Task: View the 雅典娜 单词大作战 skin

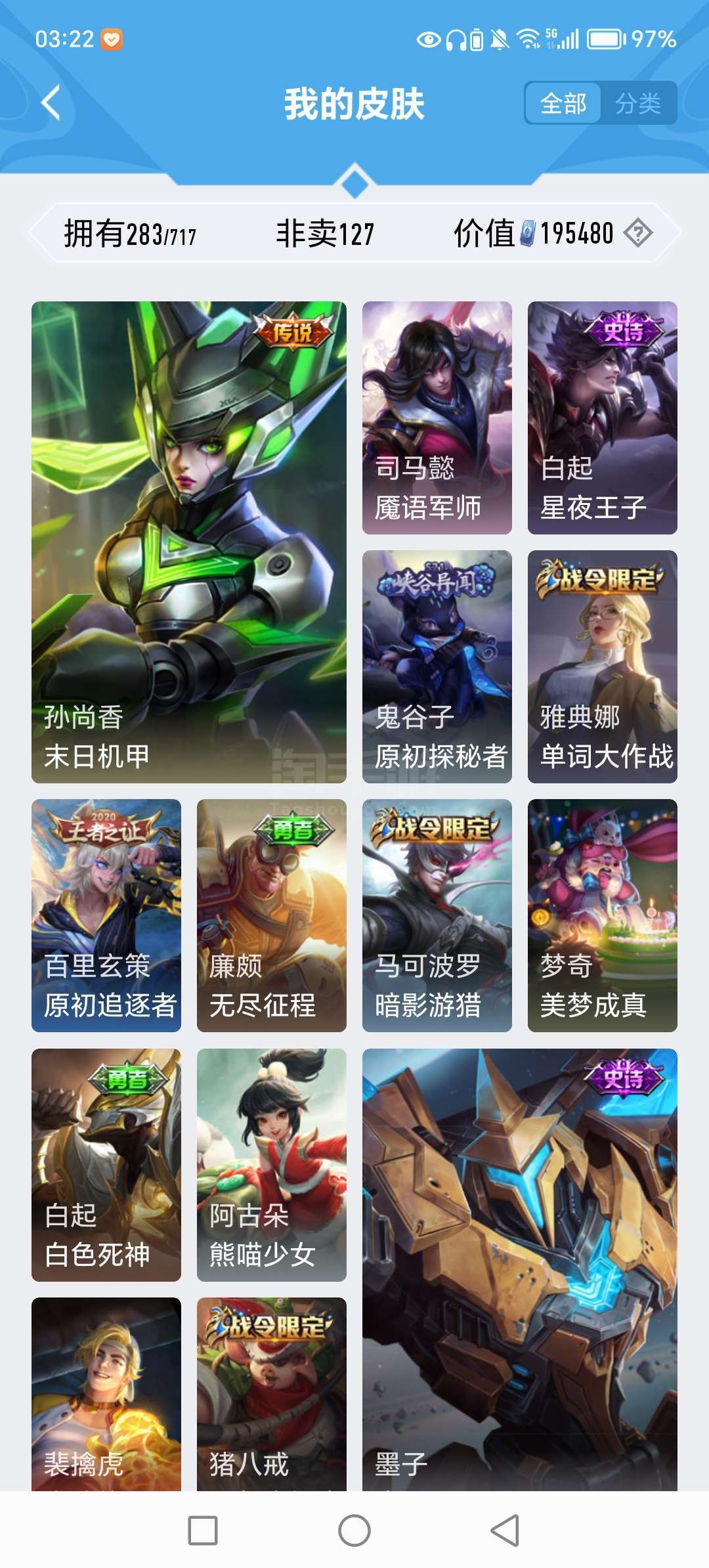Action: pyautogui.click(x=602, y=666)
